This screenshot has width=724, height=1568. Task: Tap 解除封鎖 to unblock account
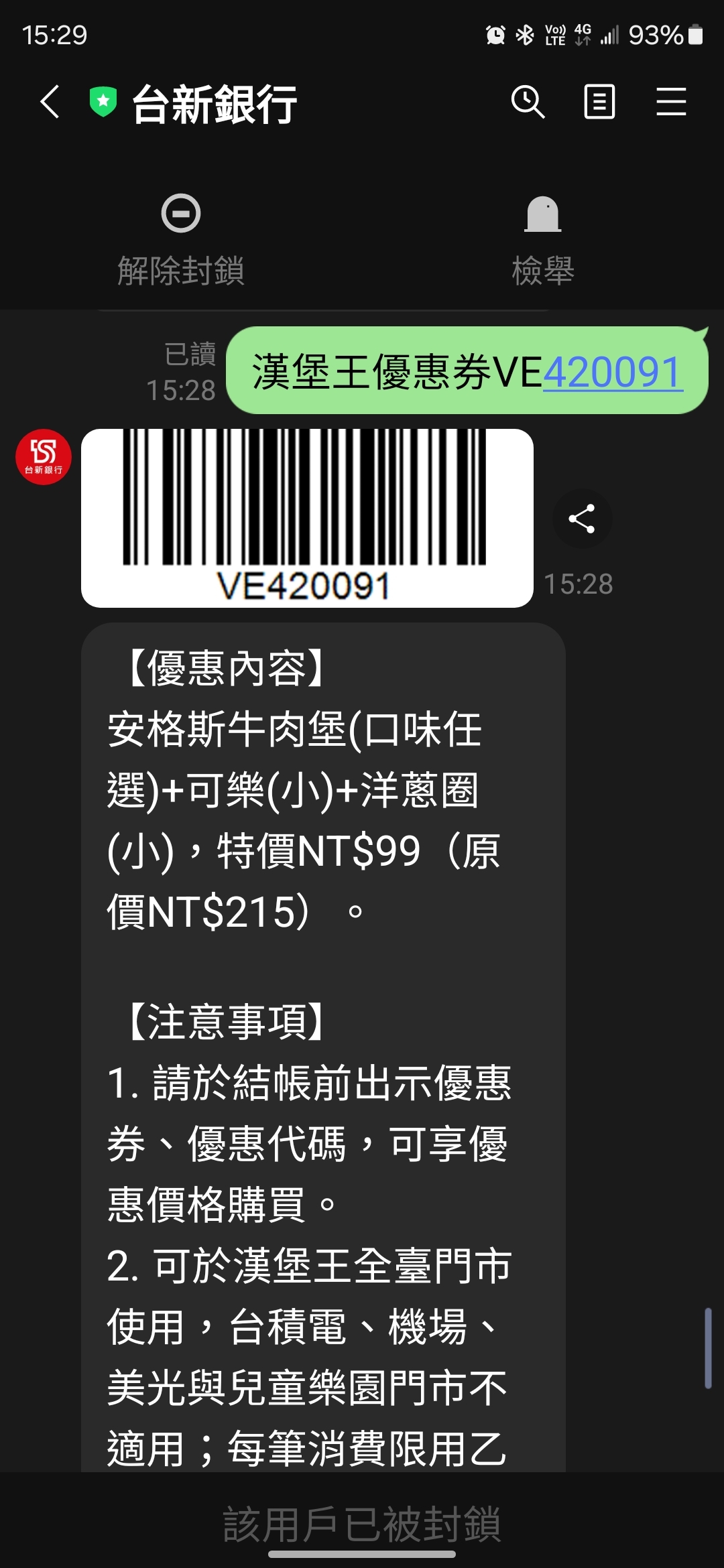tap(181, 240)
